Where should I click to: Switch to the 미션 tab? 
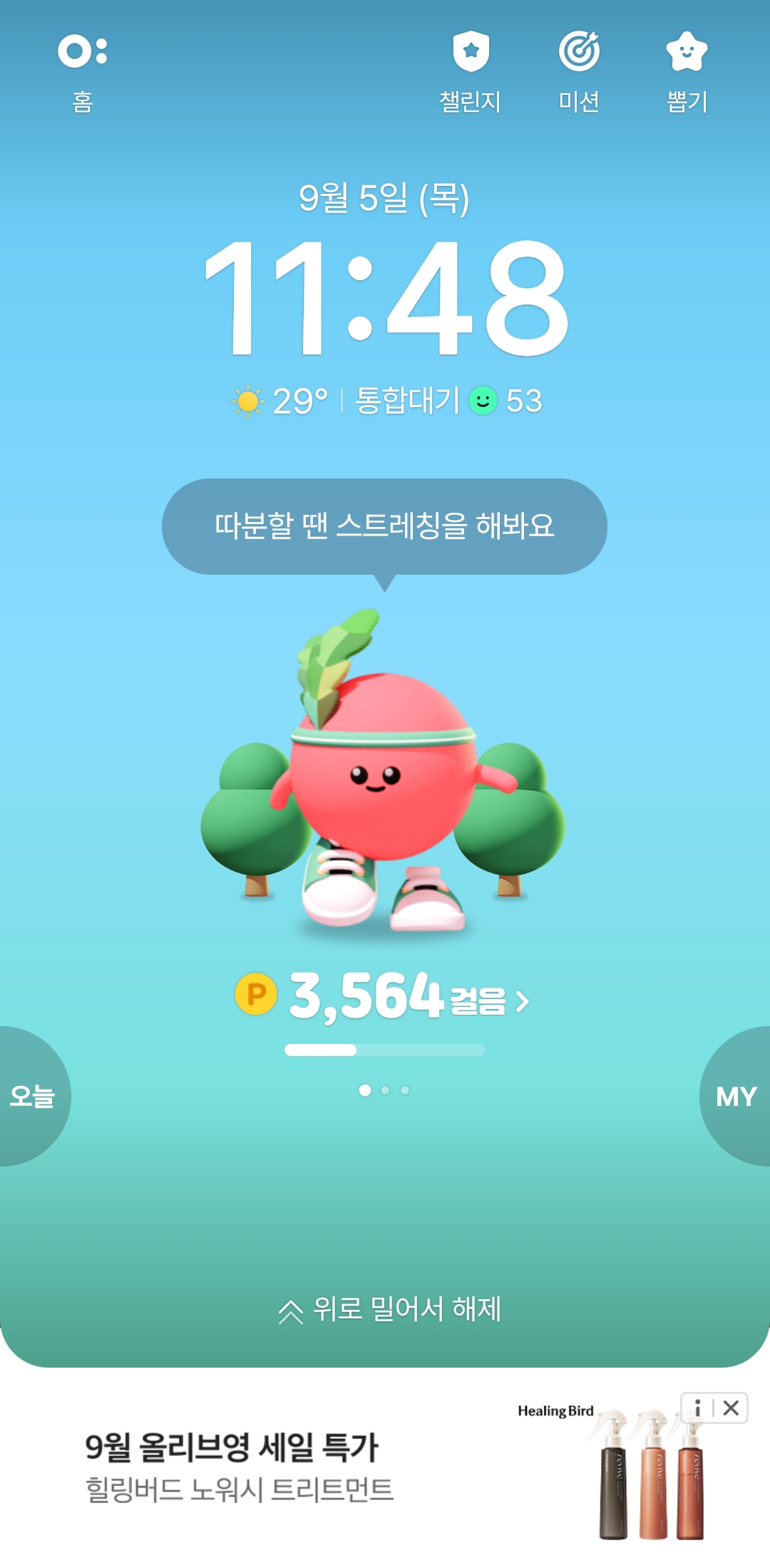click(578, 72)
